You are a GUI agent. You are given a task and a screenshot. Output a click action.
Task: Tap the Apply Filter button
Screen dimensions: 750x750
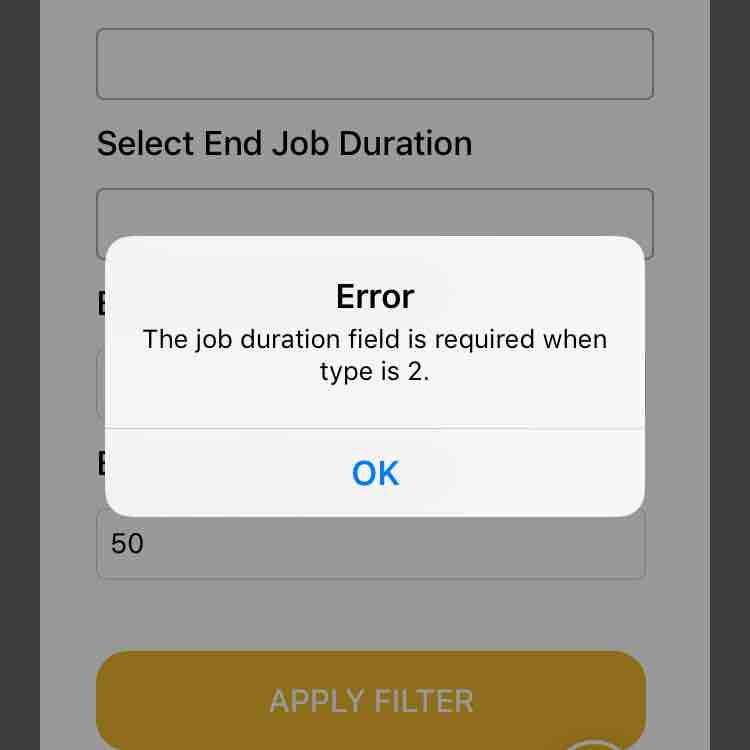tap(371, 700)
